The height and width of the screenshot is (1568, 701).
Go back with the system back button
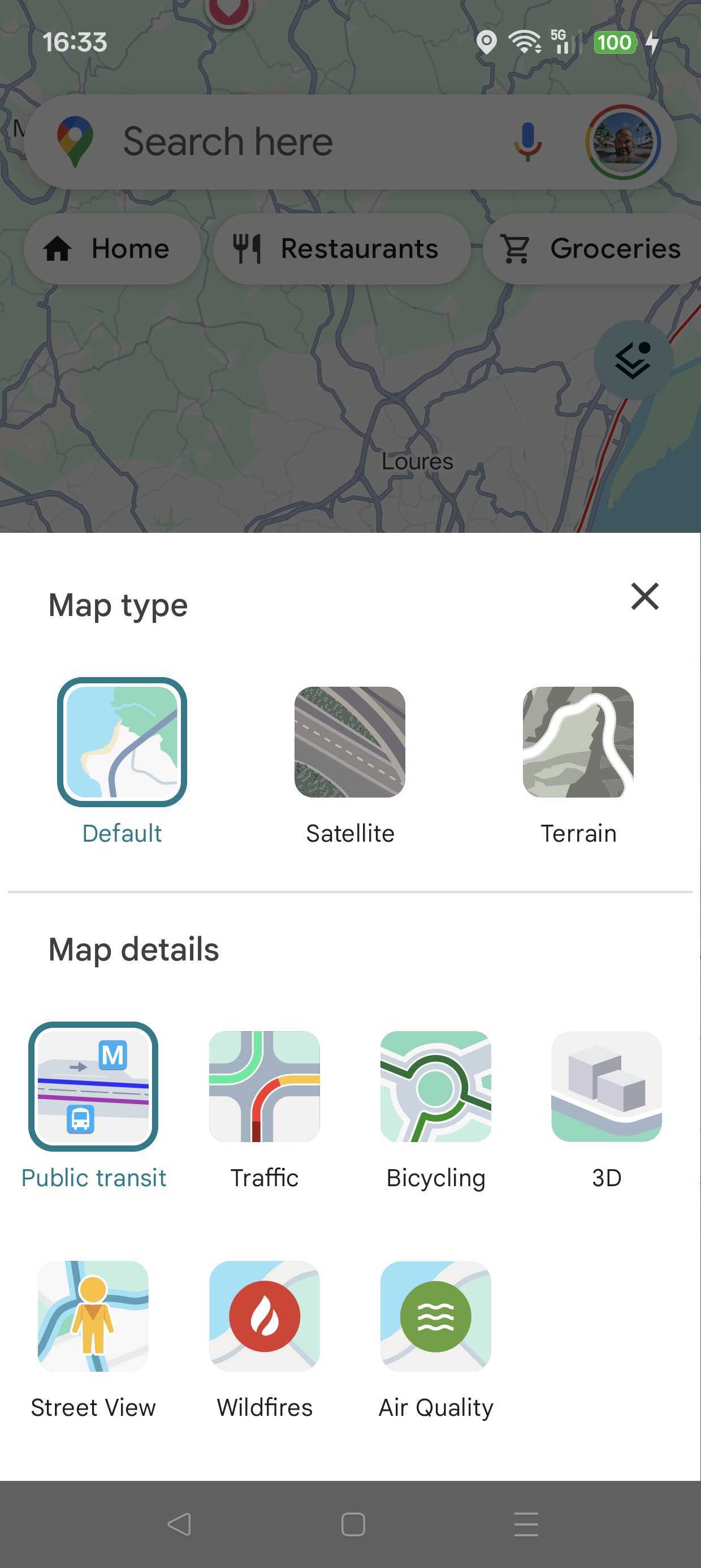(179, 1524)
